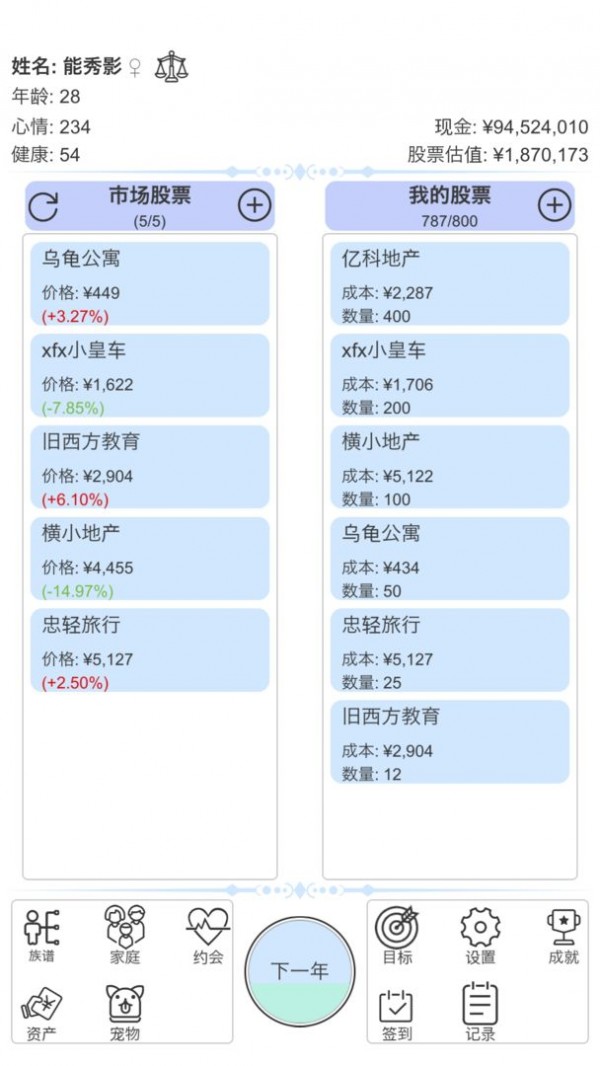
Task: Go to 约会 dating
Action: click(207, 936)
